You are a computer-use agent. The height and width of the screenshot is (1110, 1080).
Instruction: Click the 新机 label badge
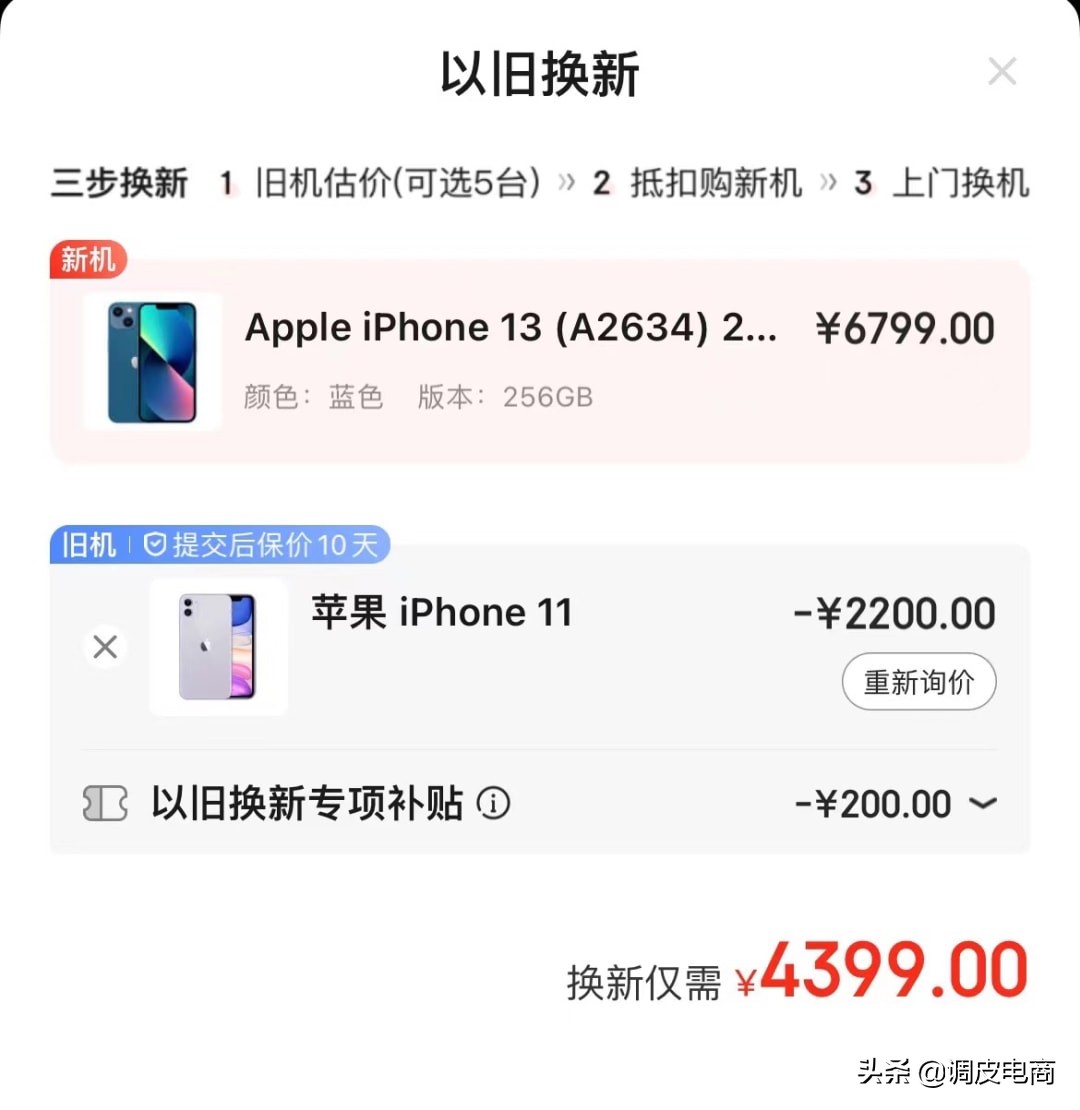click(x=88, y=259)
